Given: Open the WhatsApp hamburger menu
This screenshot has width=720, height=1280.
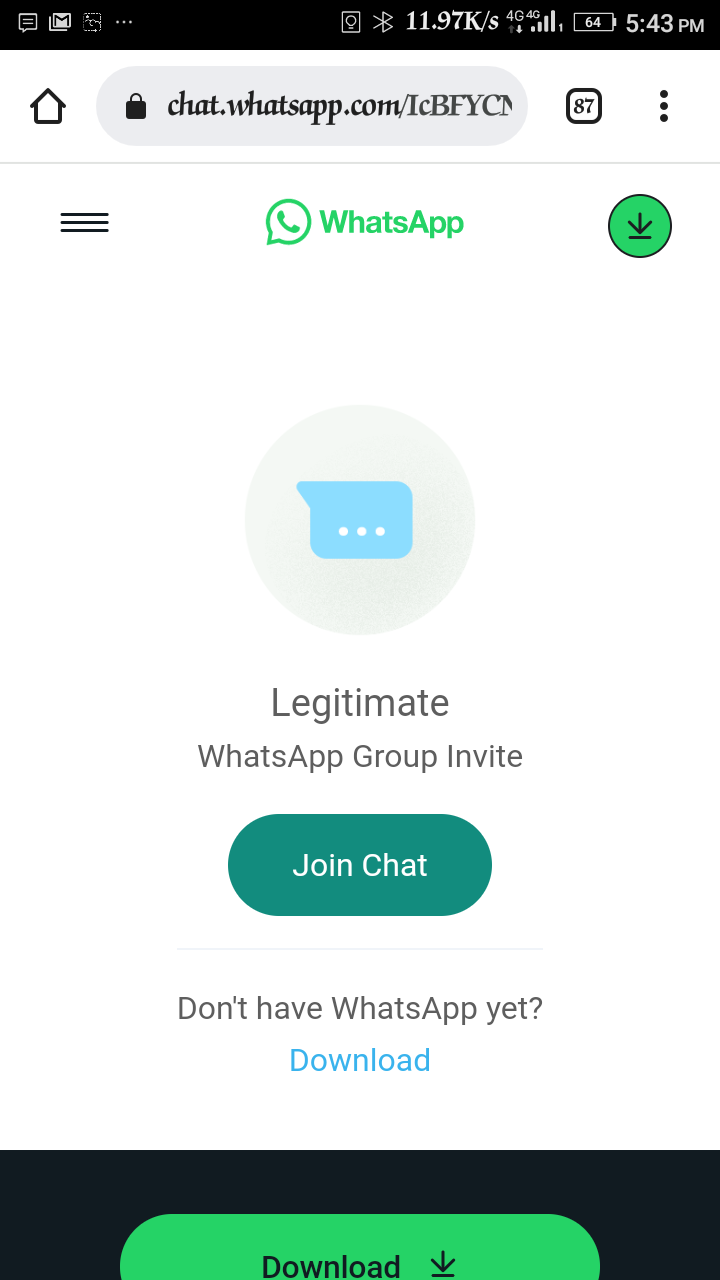Looking at the screenshot, I should [x=85, y=223].
